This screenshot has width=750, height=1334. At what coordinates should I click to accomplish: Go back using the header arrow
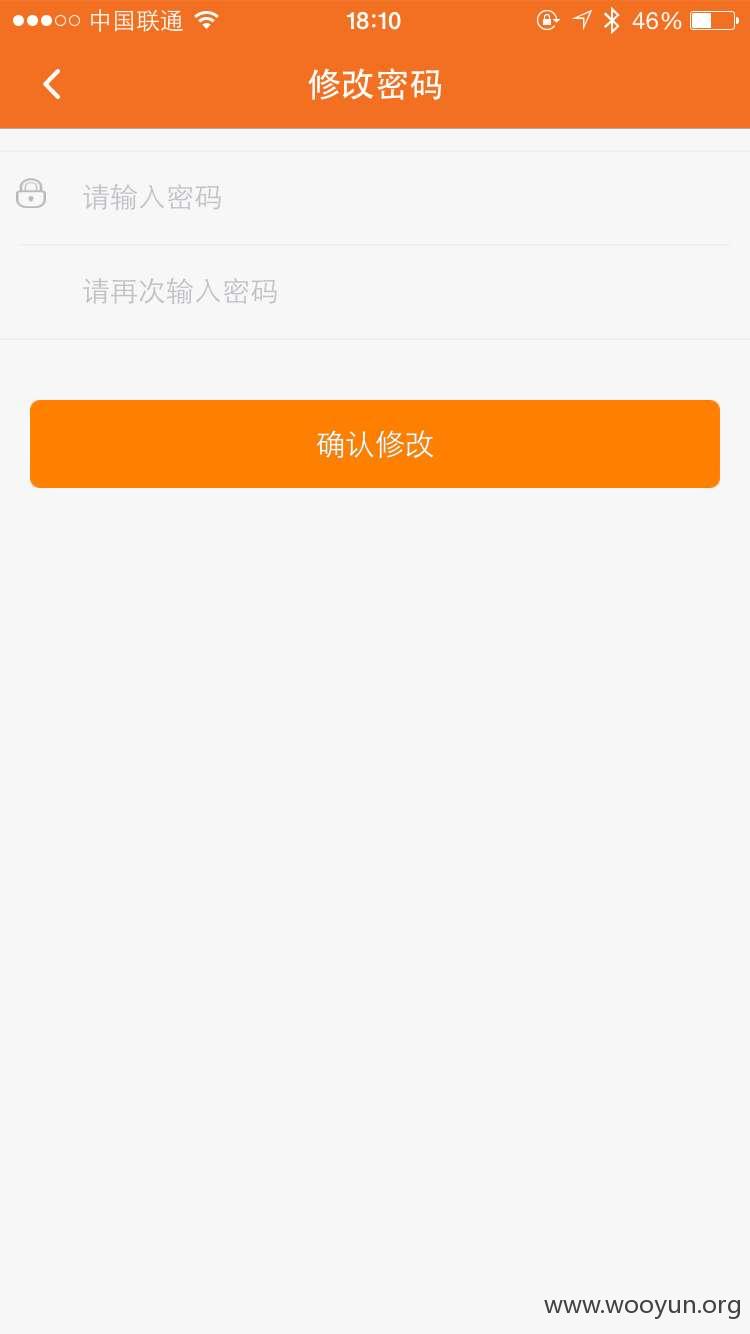(x=52, y=85)
